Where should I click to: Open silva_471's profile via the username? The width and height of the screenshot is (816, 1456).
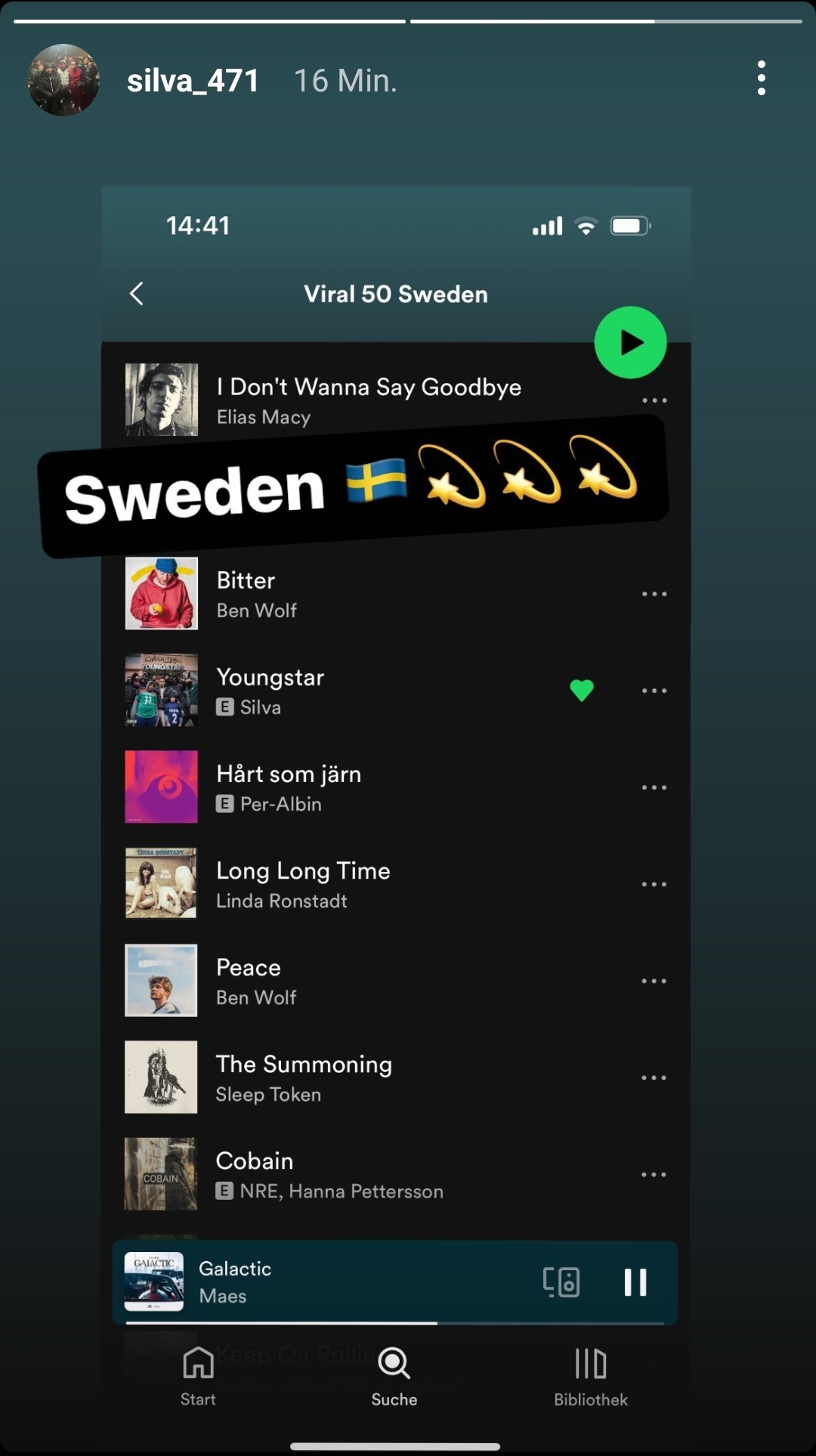point(193,81)
